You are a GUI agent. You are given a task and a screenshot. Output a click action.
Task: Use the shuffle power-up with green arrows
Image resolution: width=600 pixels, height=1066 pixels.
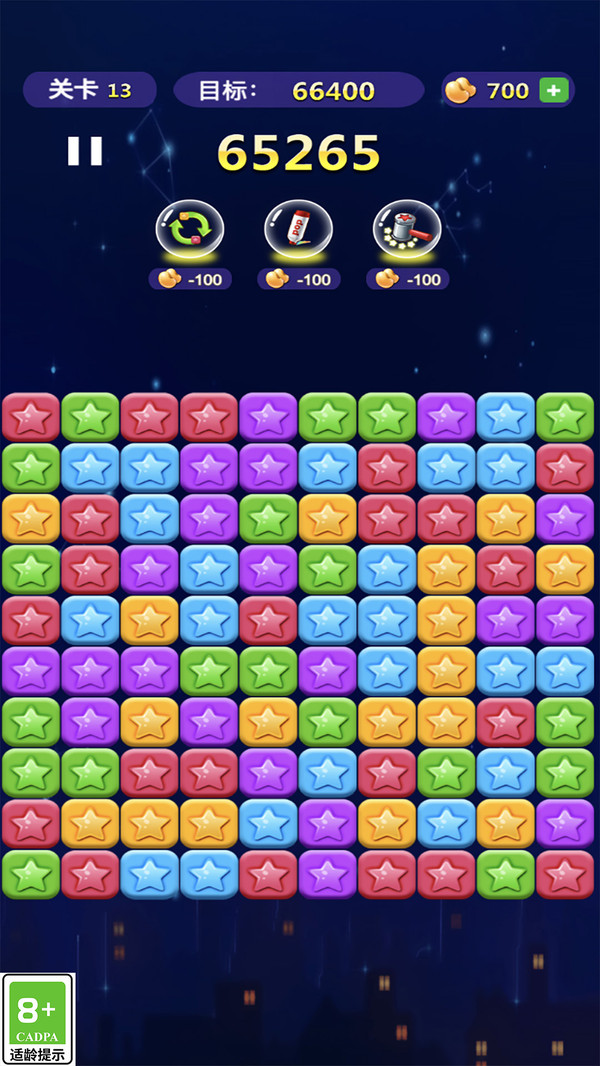point(190,229)
